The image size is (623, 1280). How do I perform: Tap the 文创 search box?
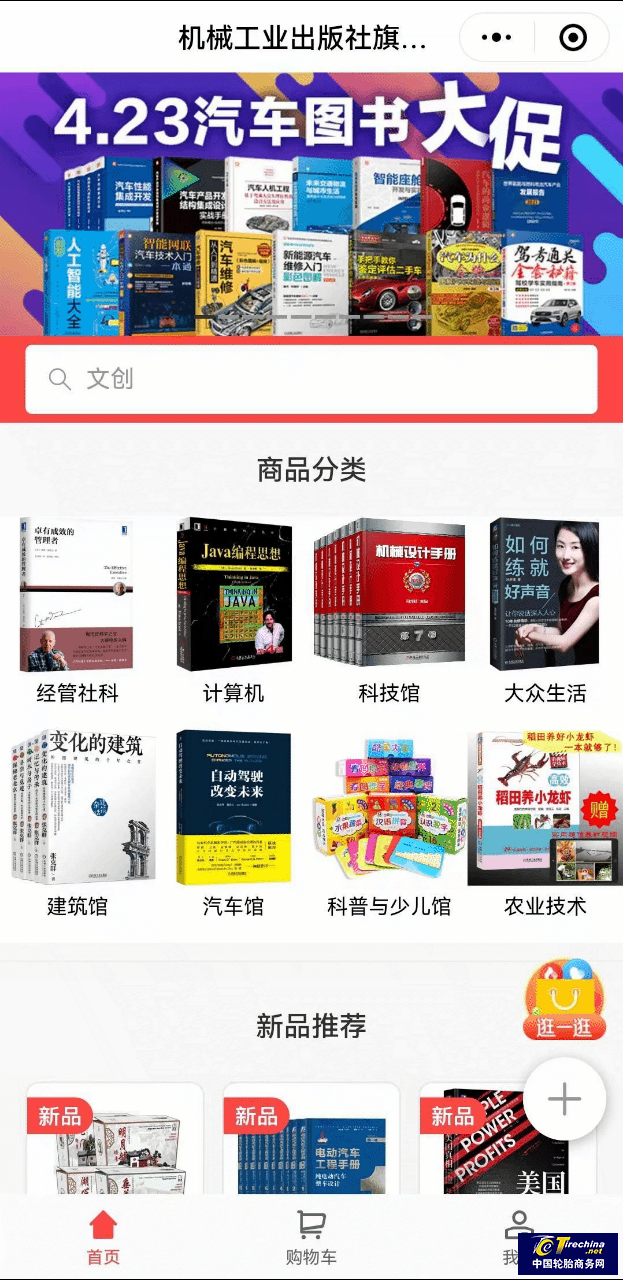pos(311,379)
